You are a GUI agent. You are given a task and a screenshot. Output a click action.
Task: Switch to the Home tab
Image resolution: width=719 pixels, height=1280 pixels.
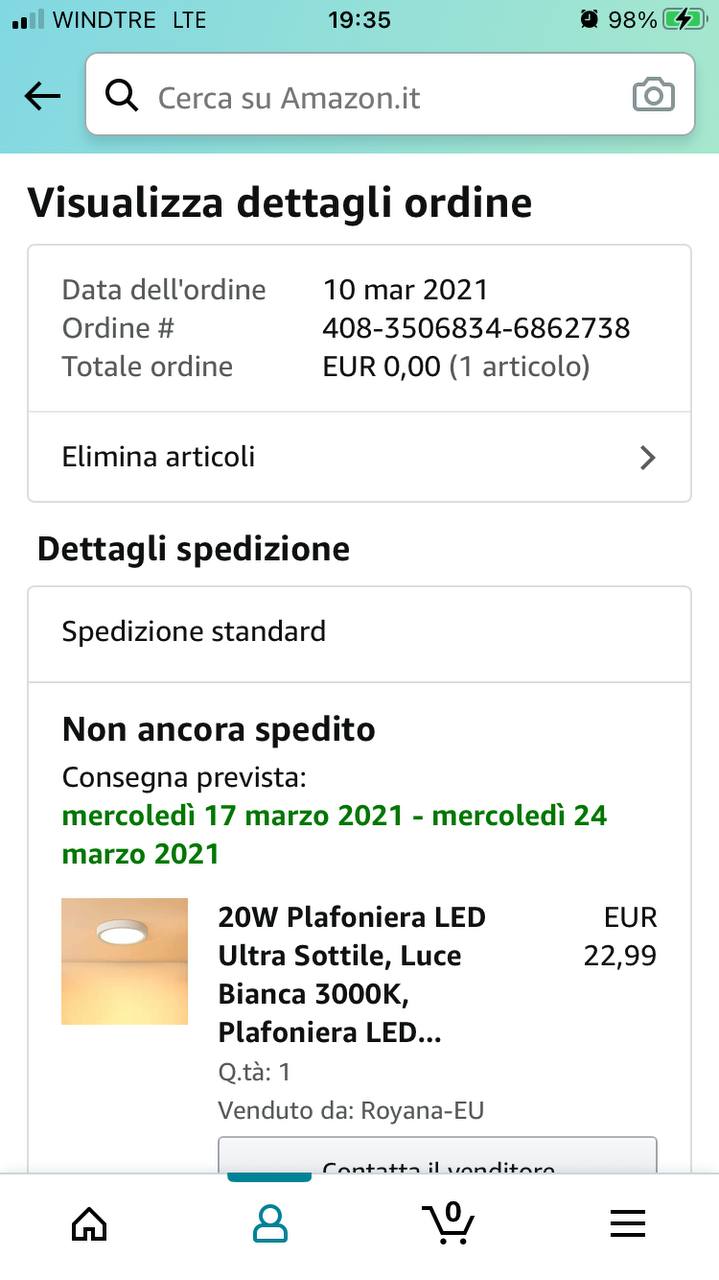[x=90, y=1223]
